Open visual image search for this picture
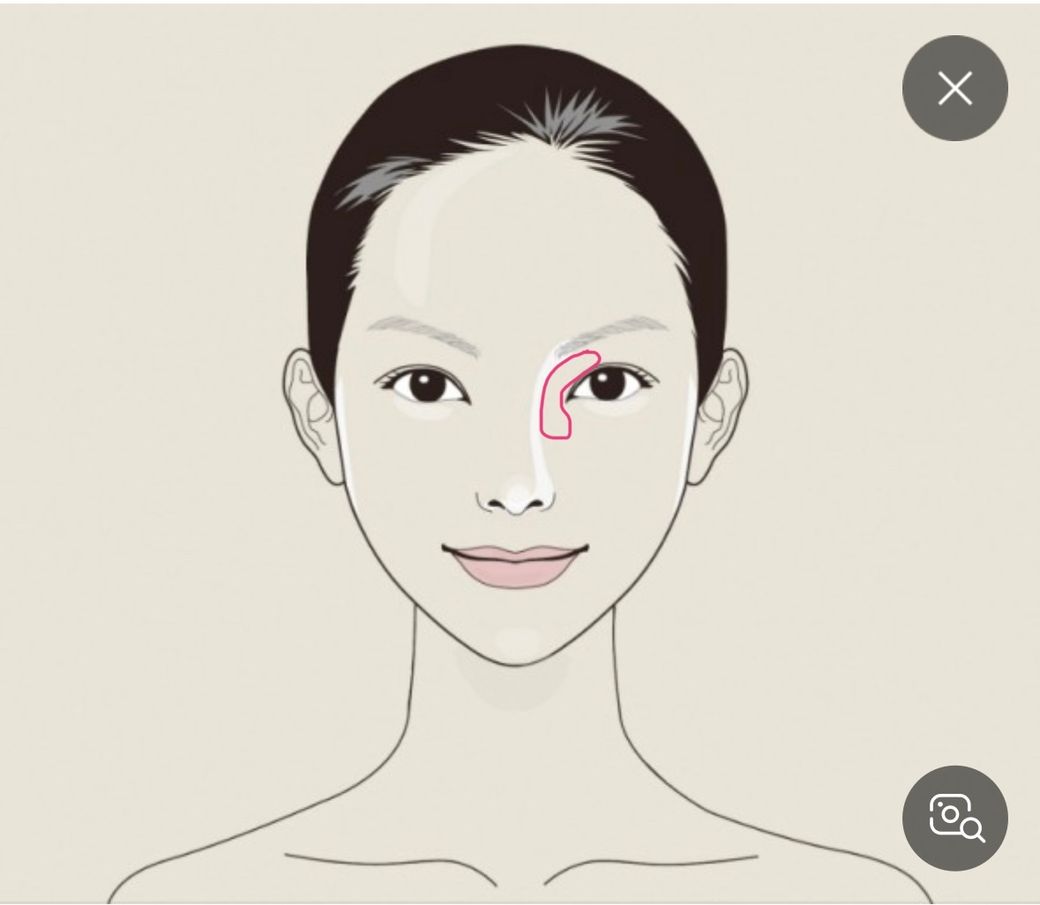Image resolution: width=1040 pixels, height=905 pixels. tap(955, 817)
